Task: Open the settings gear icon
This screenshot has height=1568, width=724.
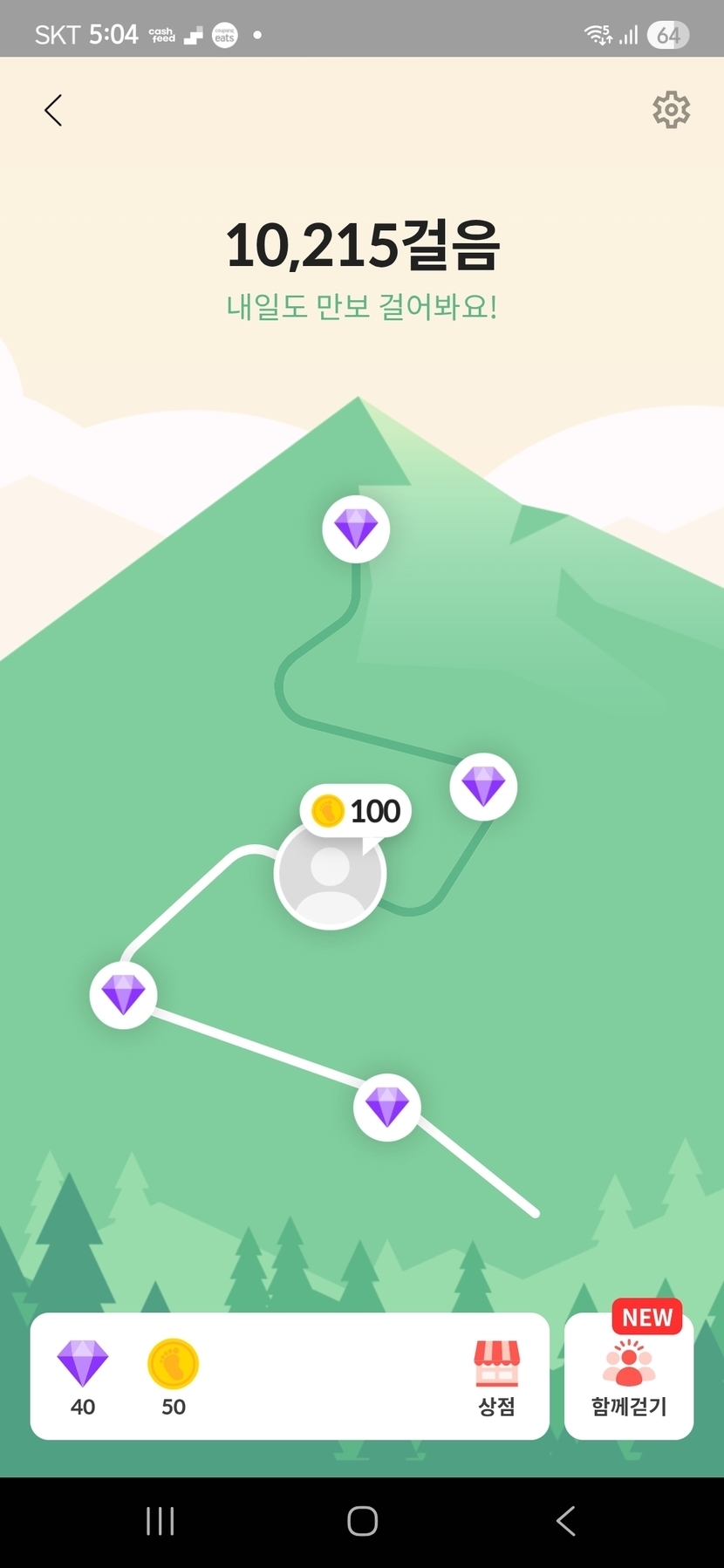Action: 671,110
